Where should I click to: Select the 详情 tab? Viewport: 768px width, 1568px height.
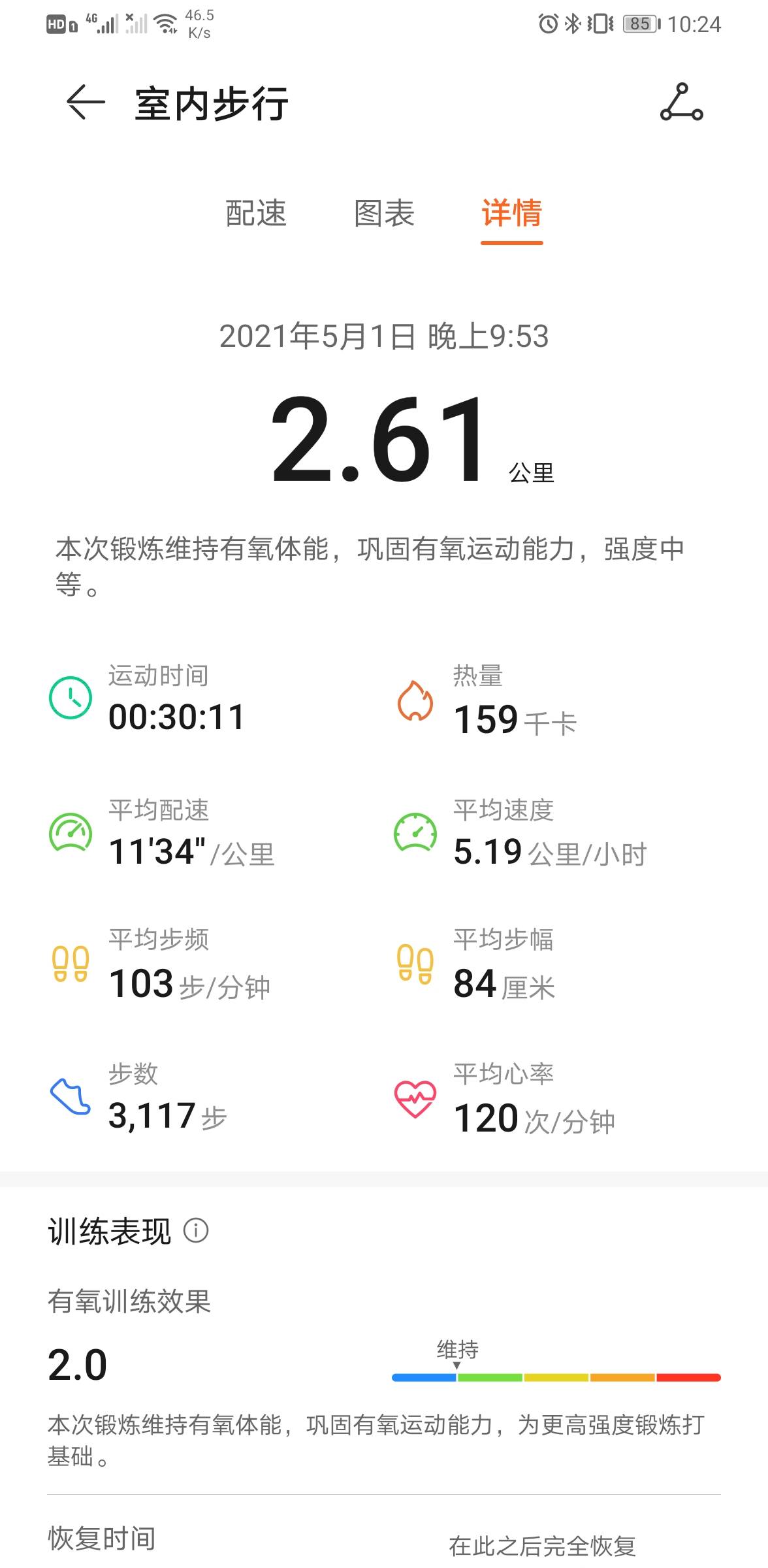tap(511, 214)
